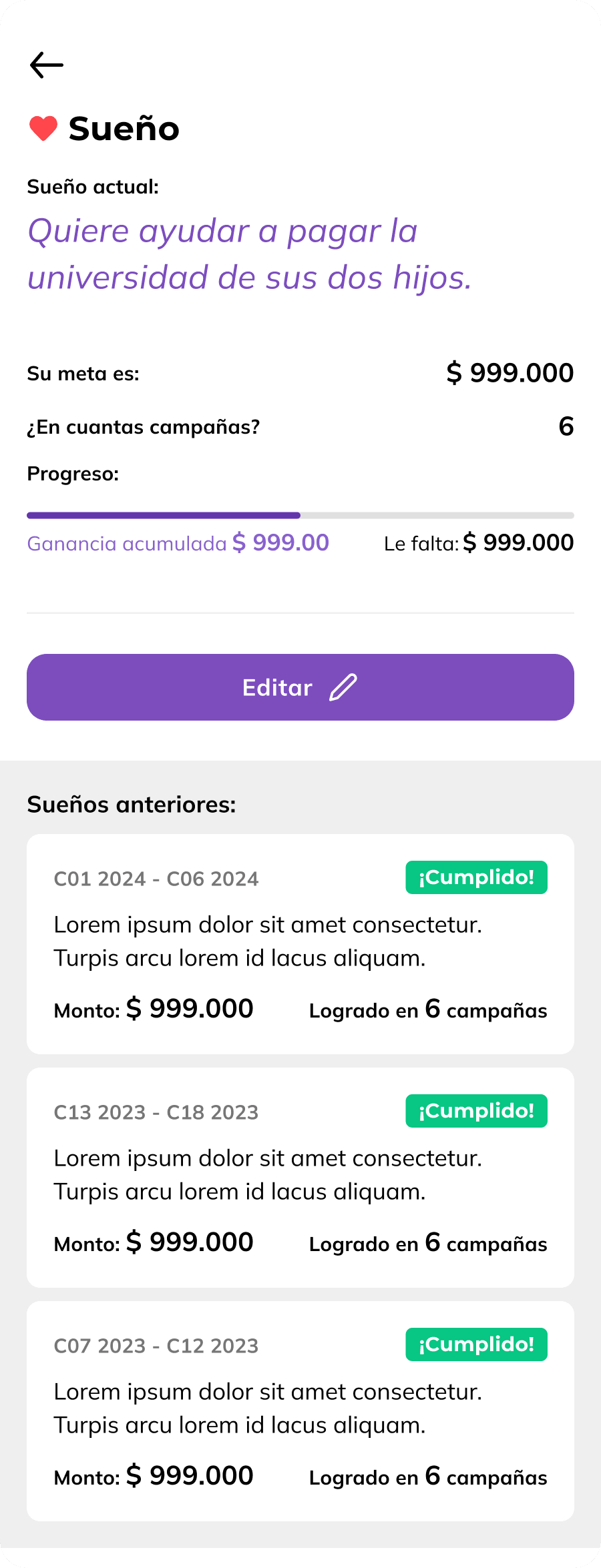Select the Sueños anteriores section header
This screenshot has width=601, height=1568.
131,804
